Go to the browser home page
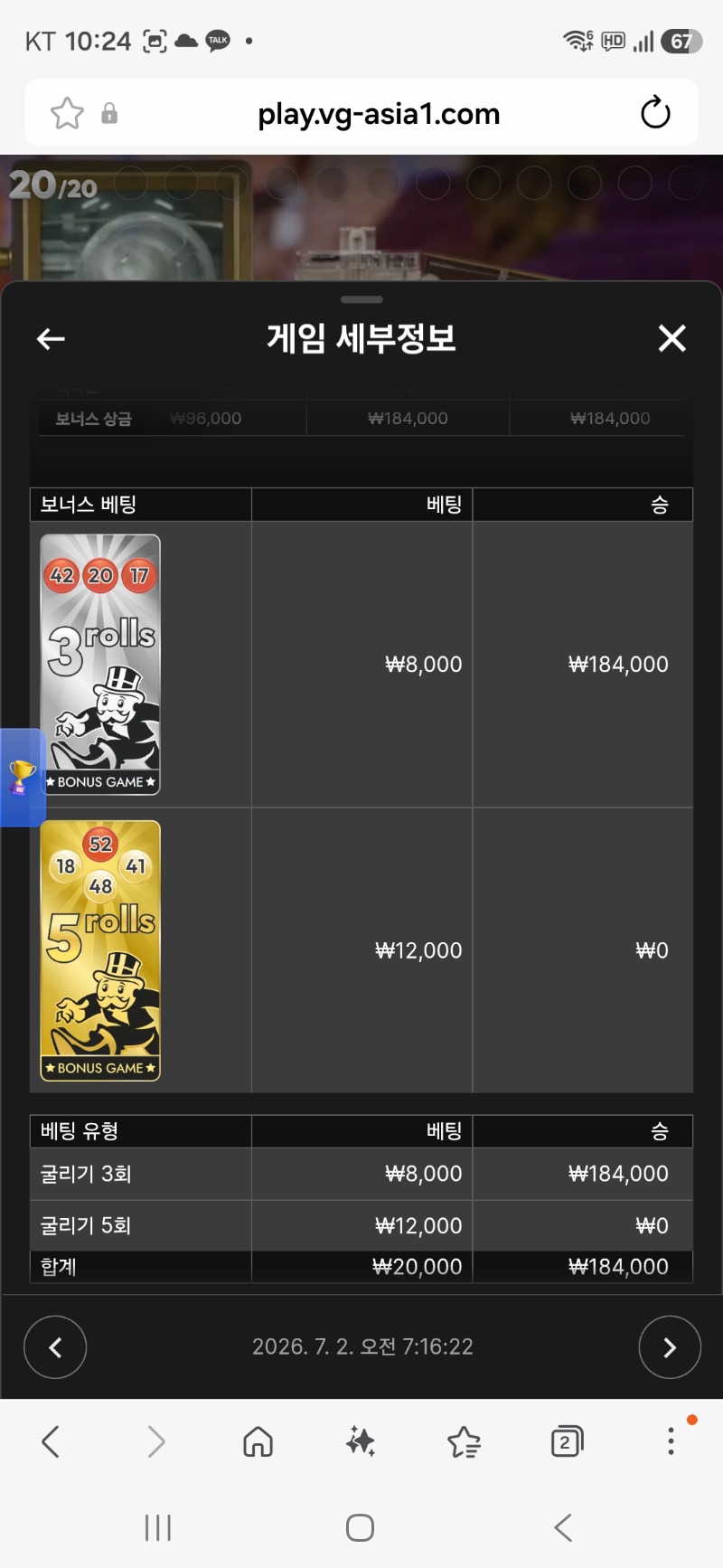 (258, 1441)
